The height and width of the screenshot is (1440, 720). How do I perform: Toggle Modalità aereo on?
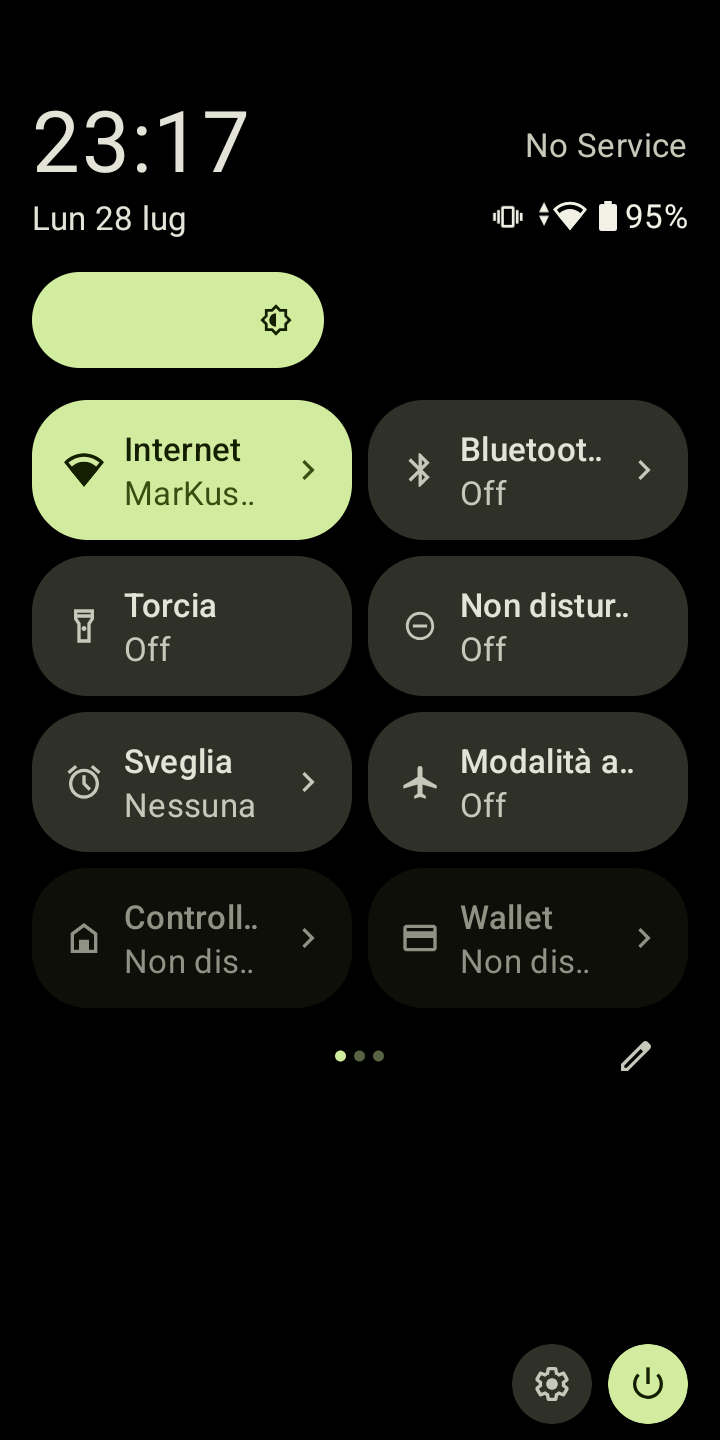pos(528,782)
